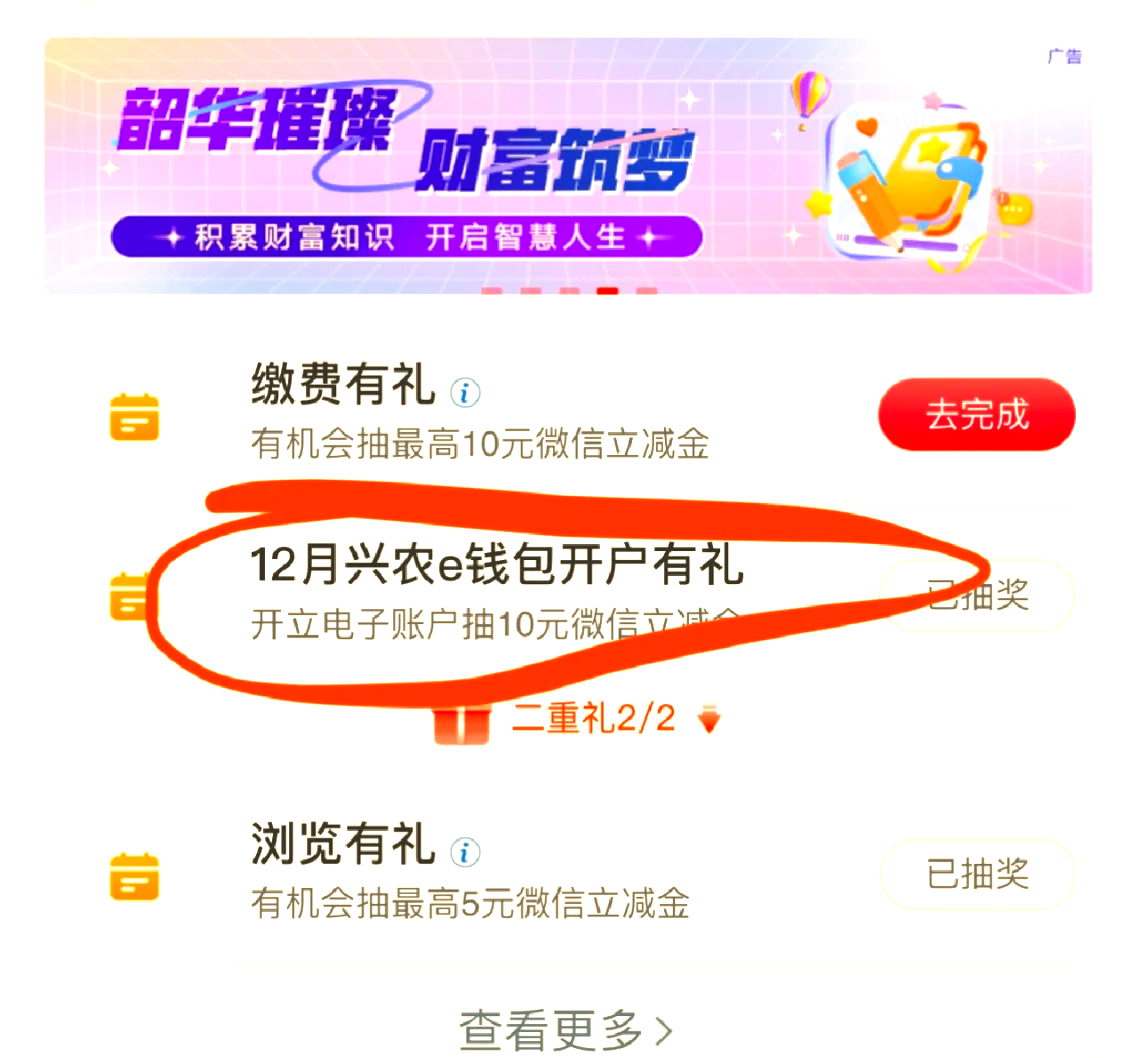Expand the 二重礼2/2 dropdown arrow
The height and width of the screenshot is (1058, 1138).
click(x=709, y=719)
